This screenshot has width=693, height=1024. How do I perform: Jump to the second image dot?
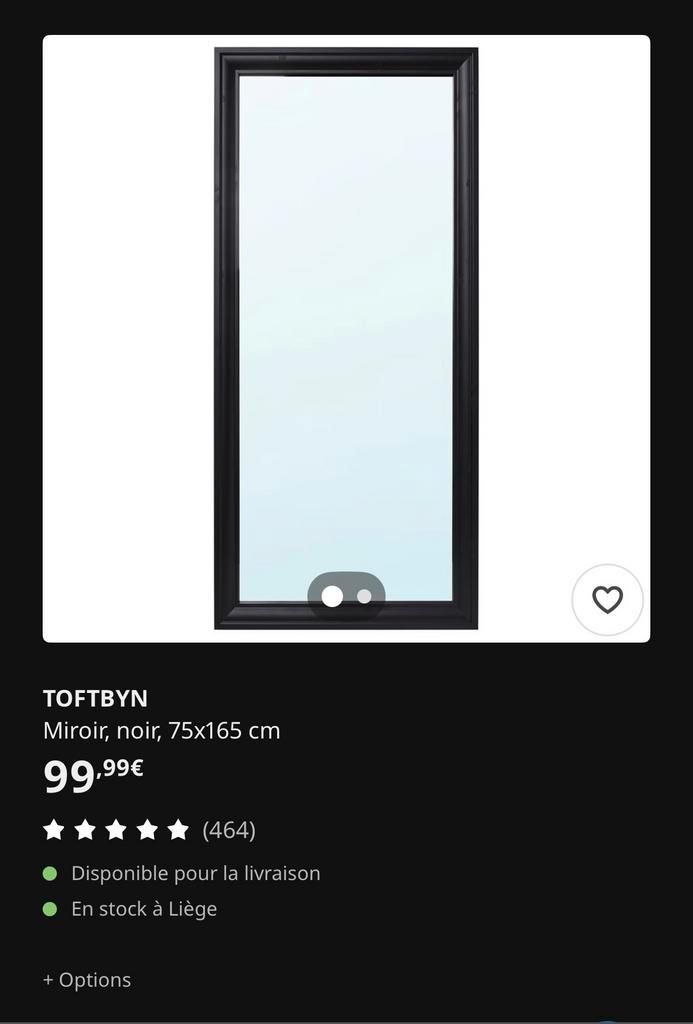click(x=364, y=596)
